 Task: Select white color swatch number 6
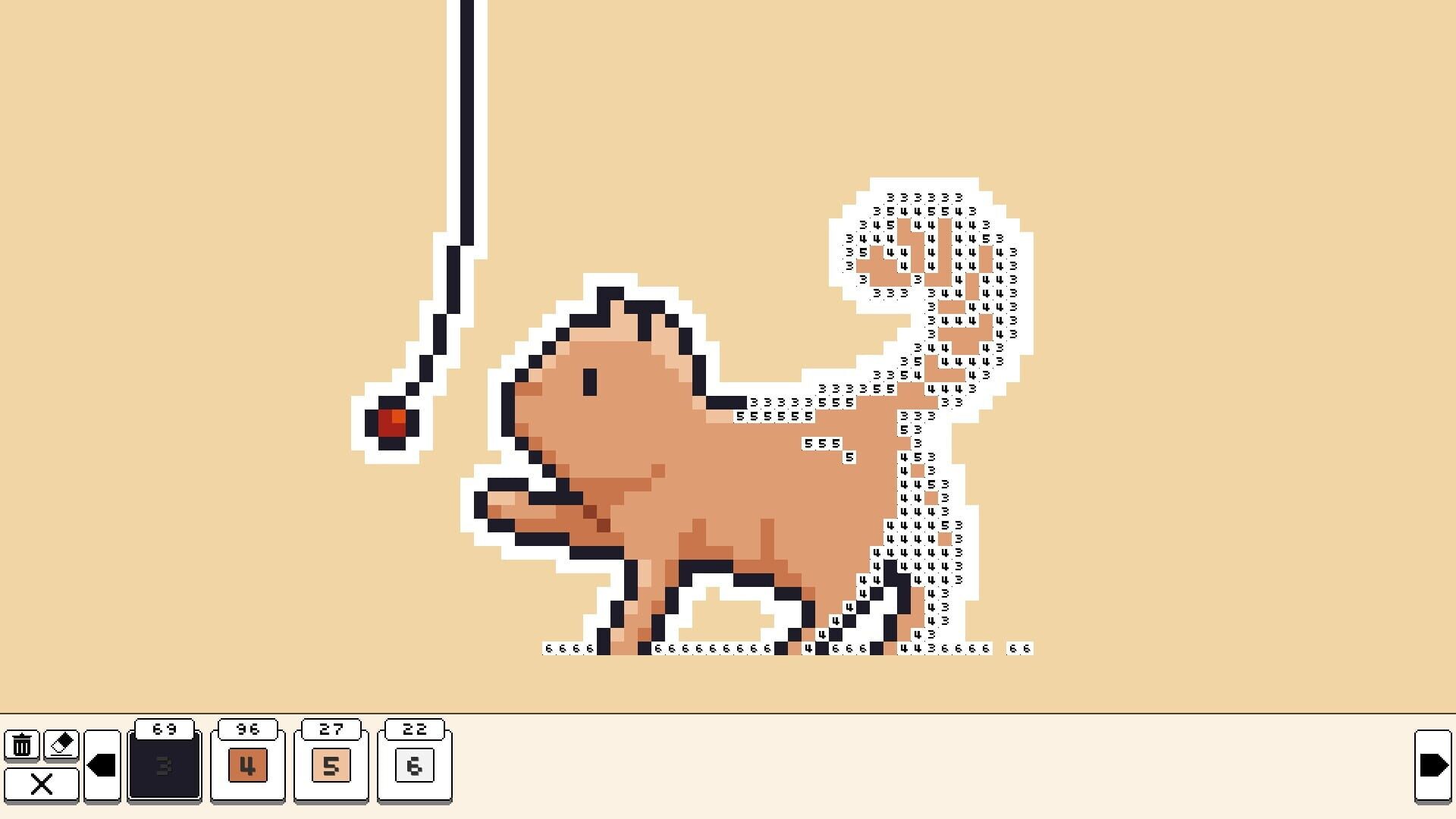[x=414, y=765]
